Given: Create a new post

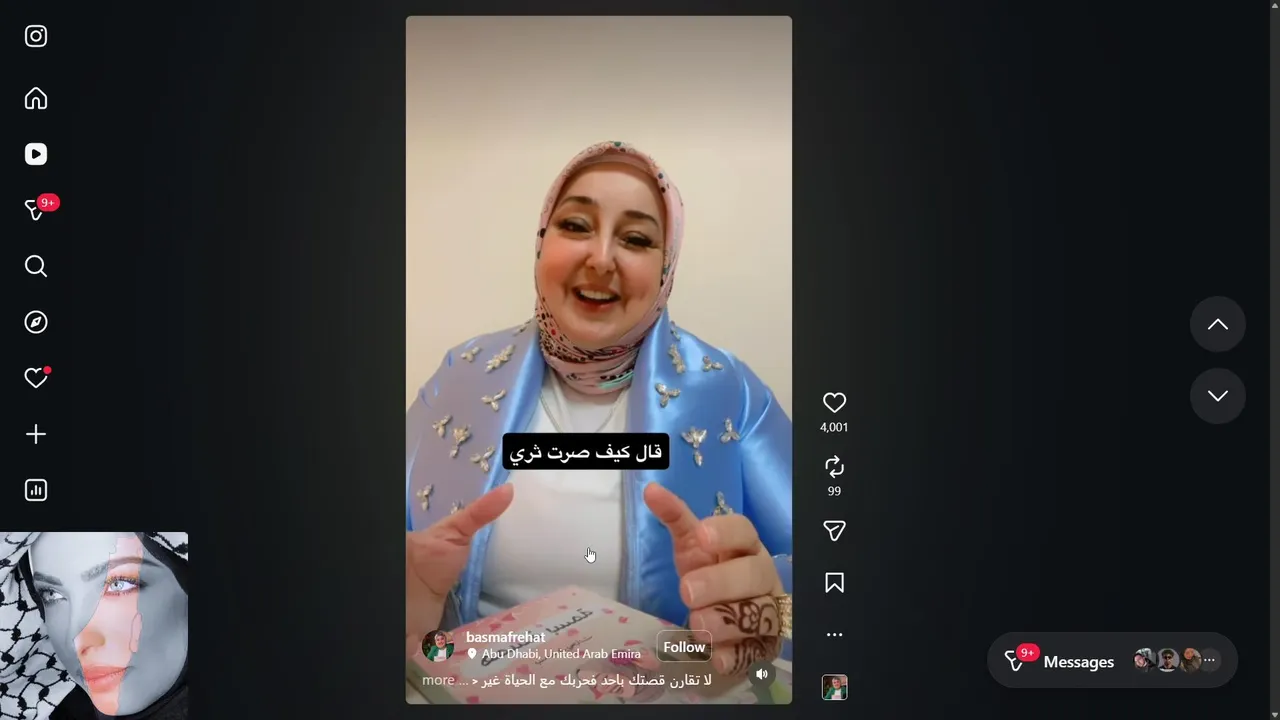Looking at the screenshot, I should (36, 434).
